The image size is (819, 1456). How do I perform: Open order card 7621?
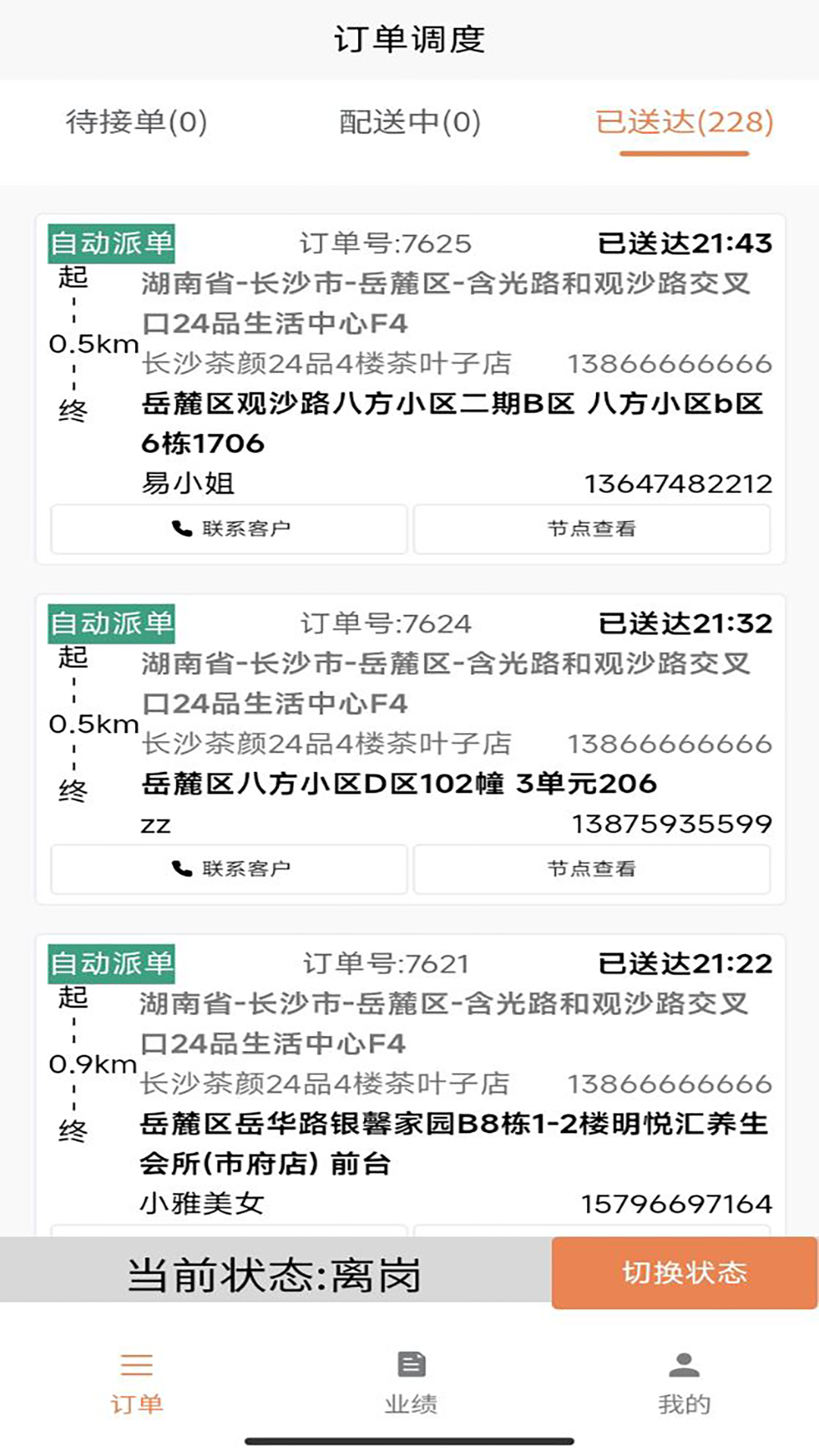click(x=409, y=1084)
